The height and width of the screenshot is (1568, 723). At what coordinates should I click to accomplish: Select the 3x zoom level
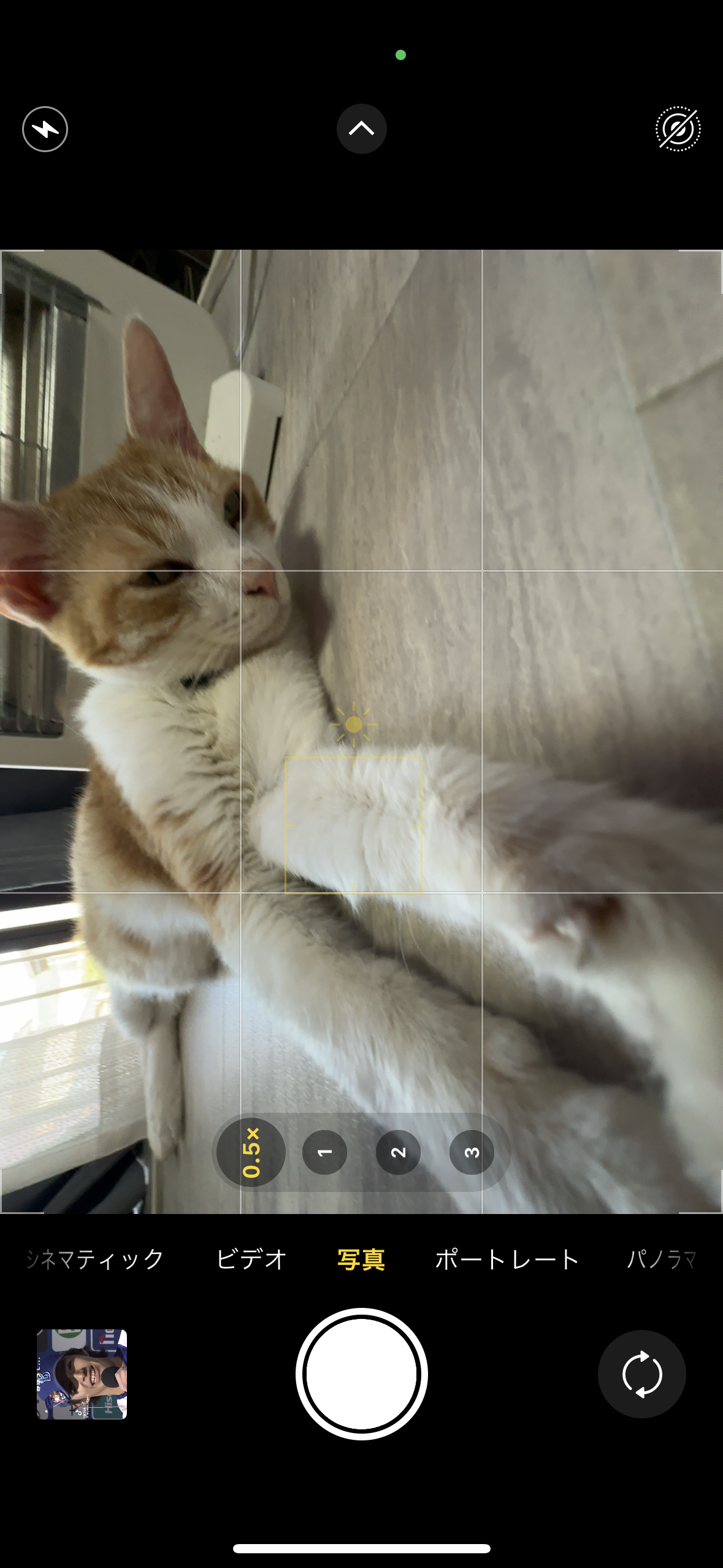coord(472,1152)
